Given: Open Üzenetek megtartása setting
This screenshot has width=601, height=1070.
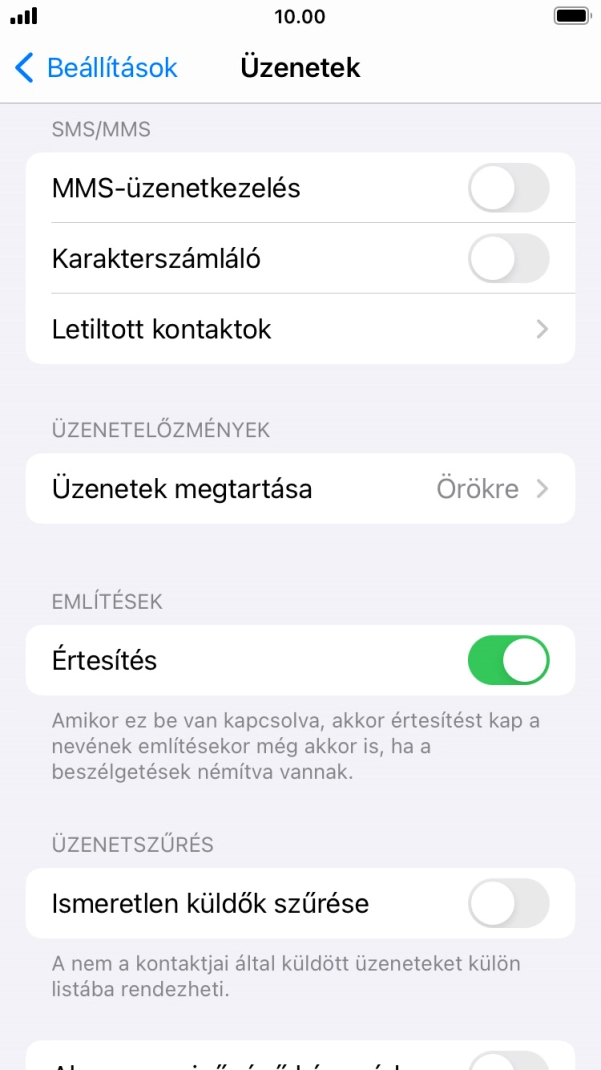Looking at the screenshot, I should [300, 489].
